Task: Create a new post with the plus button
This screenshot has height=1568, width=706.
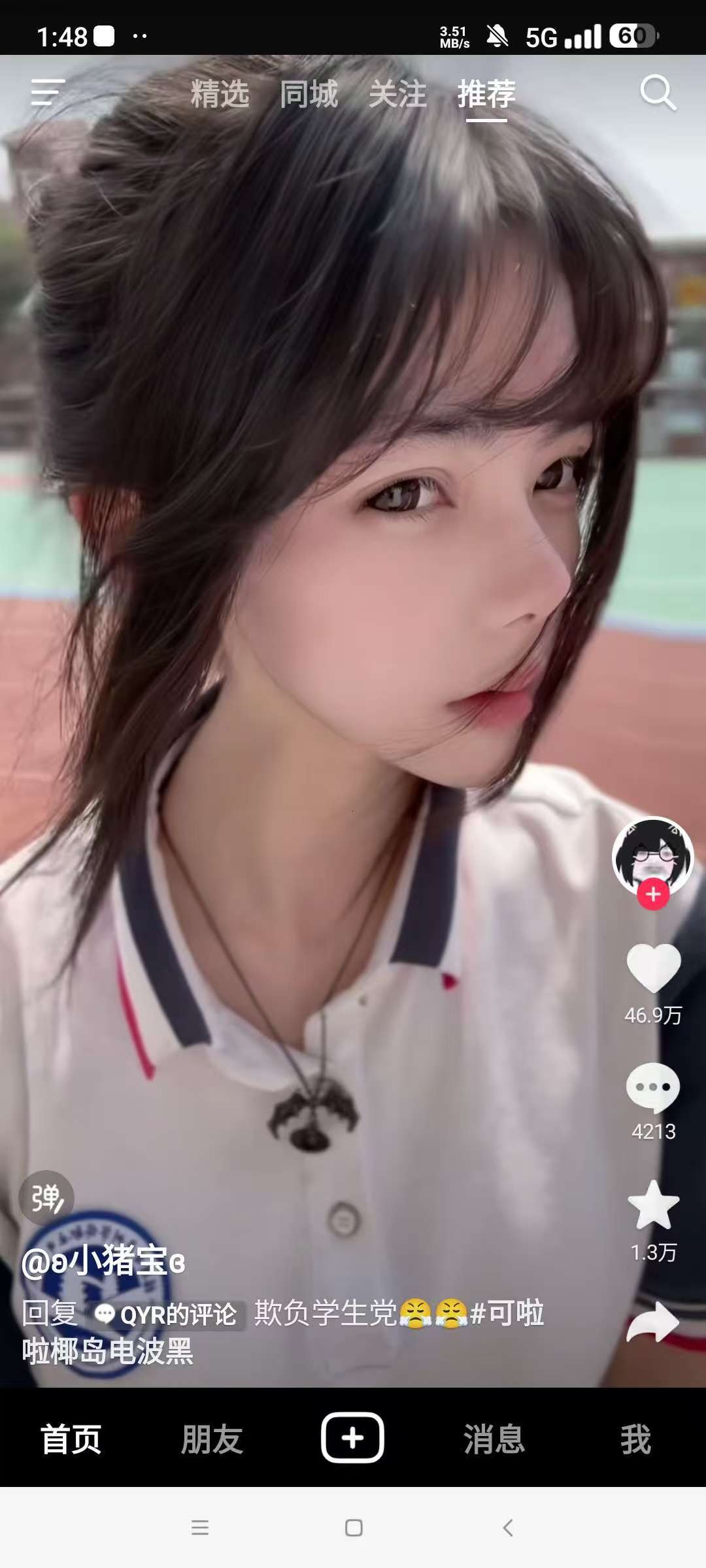Action: (x=352, y=1437)
